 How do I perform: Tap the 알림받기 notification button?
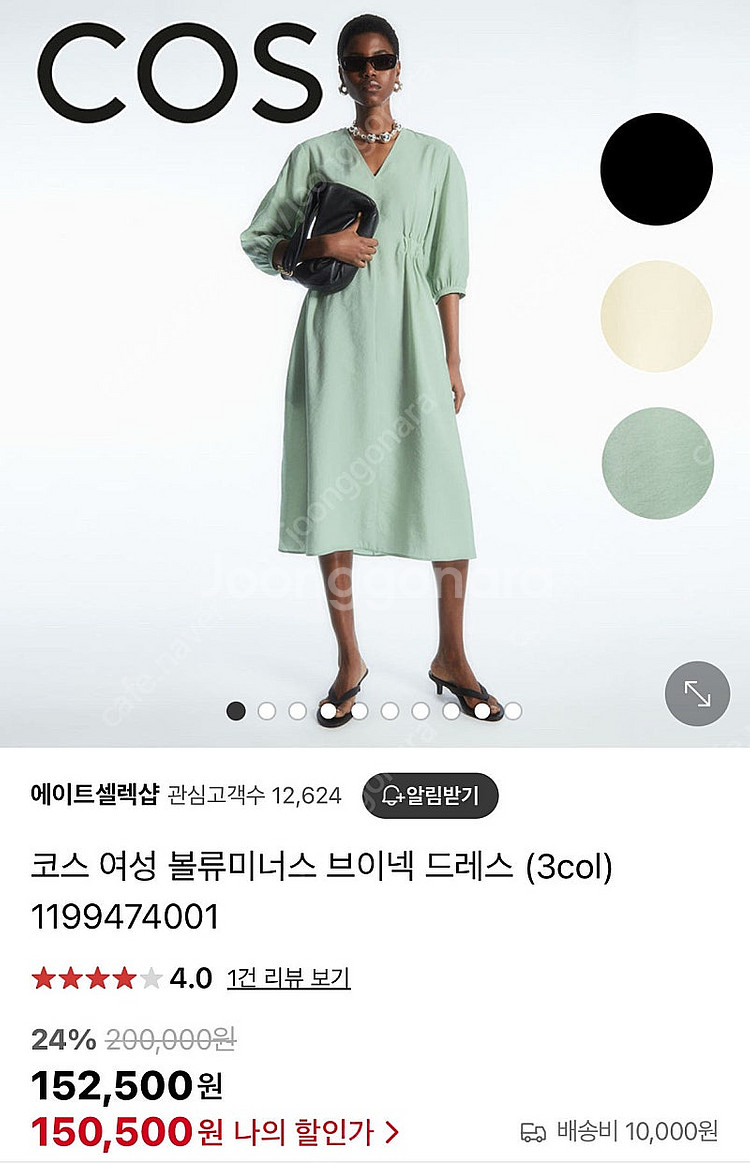(x=430, y=796)
